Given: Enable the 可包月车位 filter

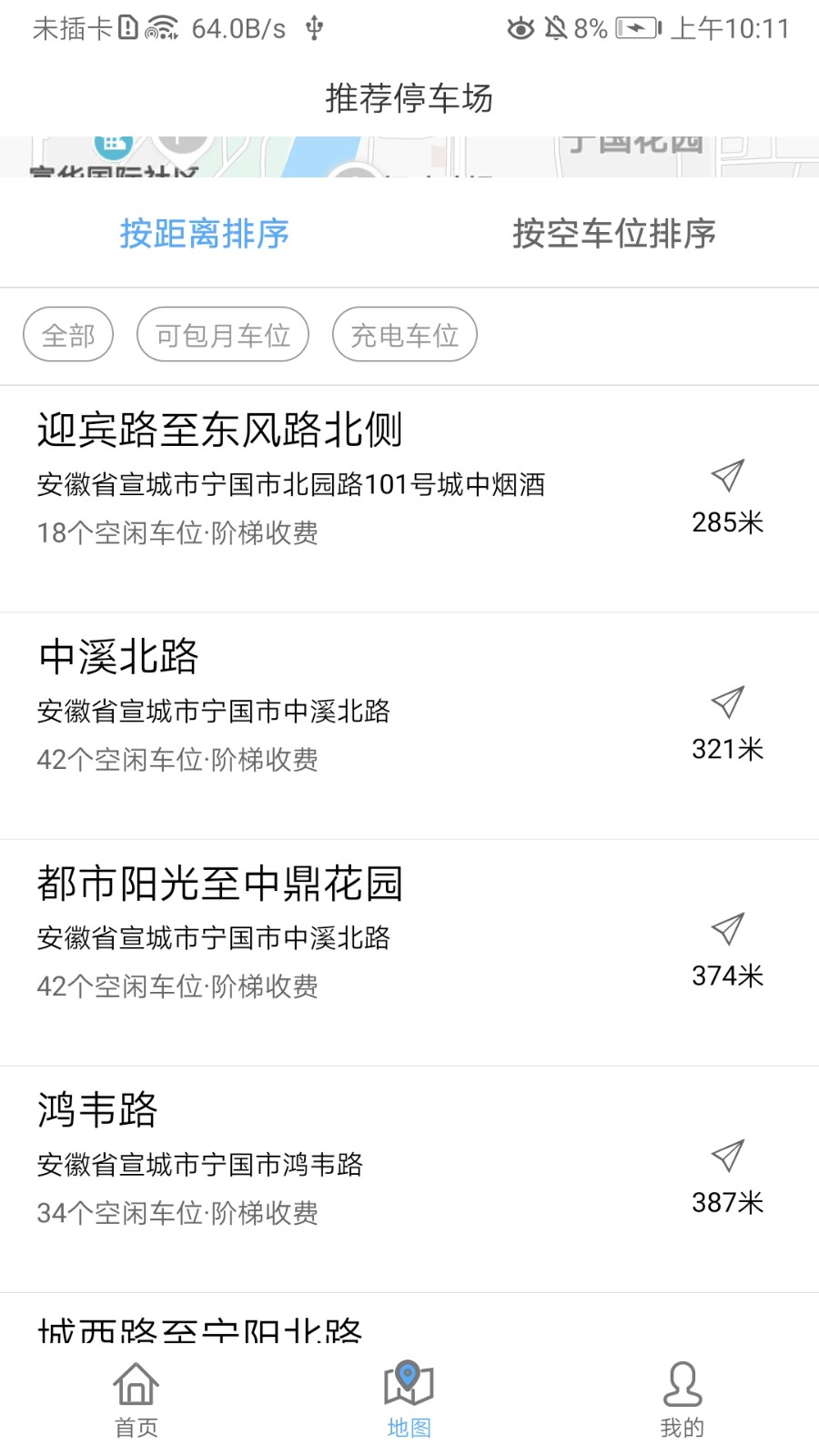Looking at the screenshot, I should pyautogui.click(x=223, y=334).
